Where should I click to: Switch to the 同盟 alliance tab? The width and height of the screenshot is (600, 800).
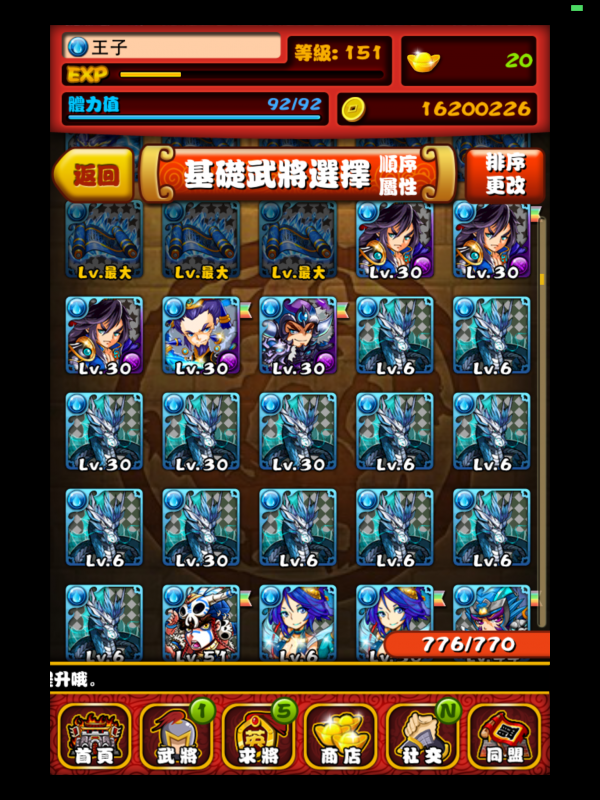(x=504, y=737)
